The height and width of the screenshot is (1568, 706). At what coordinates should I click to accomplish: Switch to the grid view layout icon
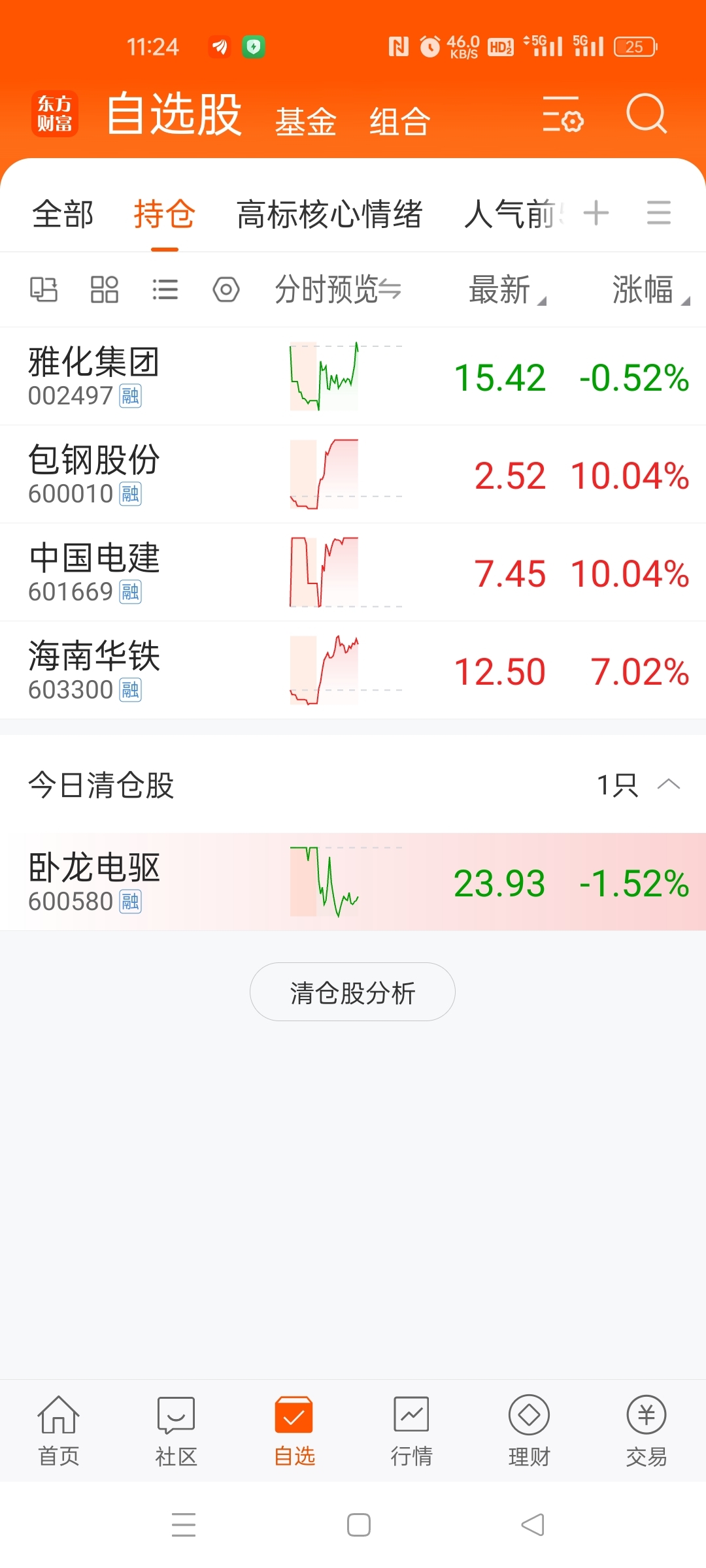coord(105,289)
